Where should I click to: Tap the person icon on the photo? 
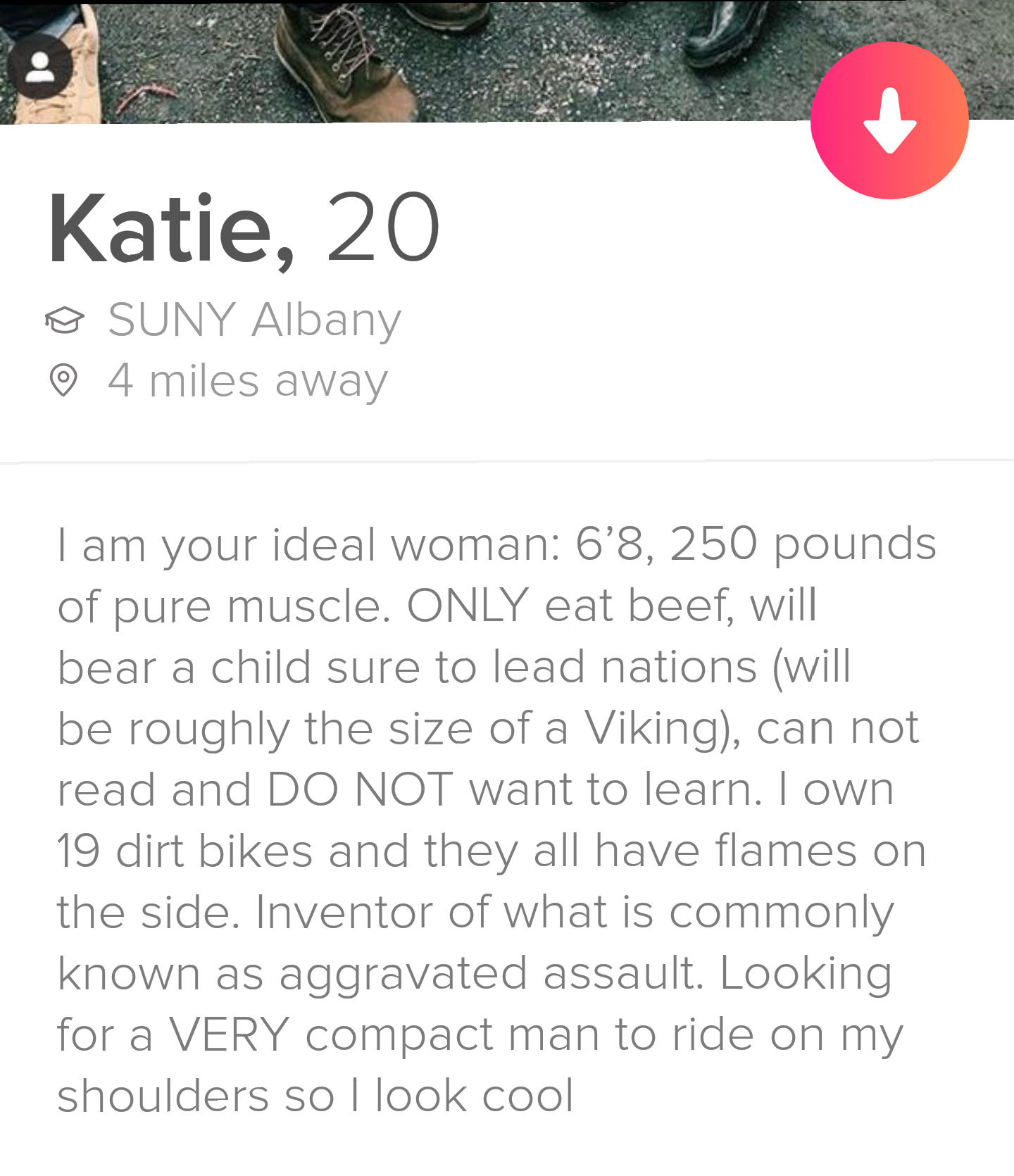(x=40, y=67)
